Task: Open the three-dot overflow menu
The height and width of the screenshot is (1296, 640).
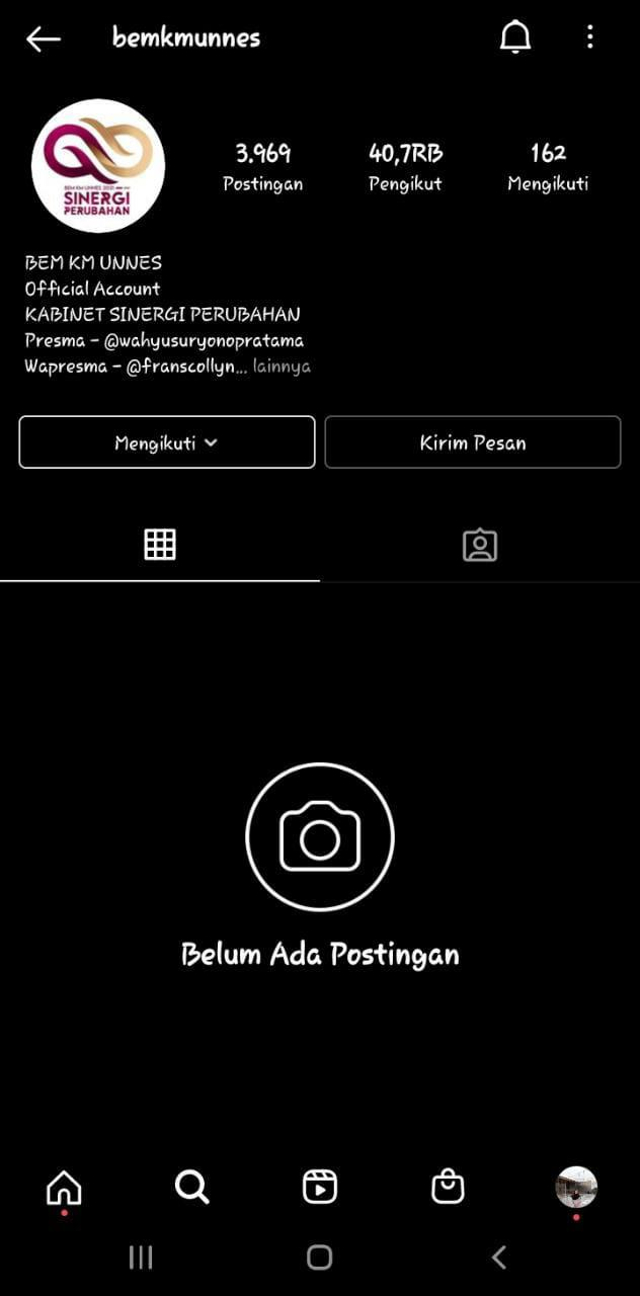Action: 590,38
